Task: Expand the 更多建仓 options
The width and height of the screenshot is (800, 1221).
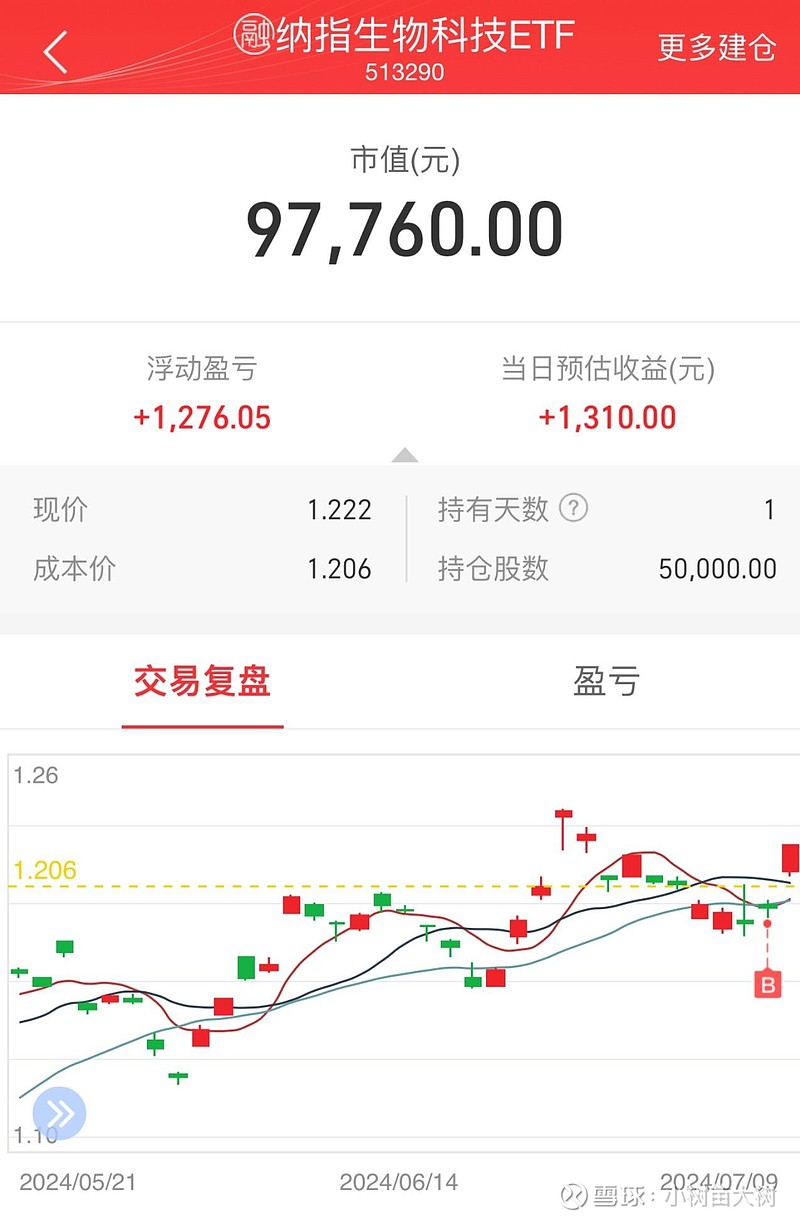Action: 716,48
